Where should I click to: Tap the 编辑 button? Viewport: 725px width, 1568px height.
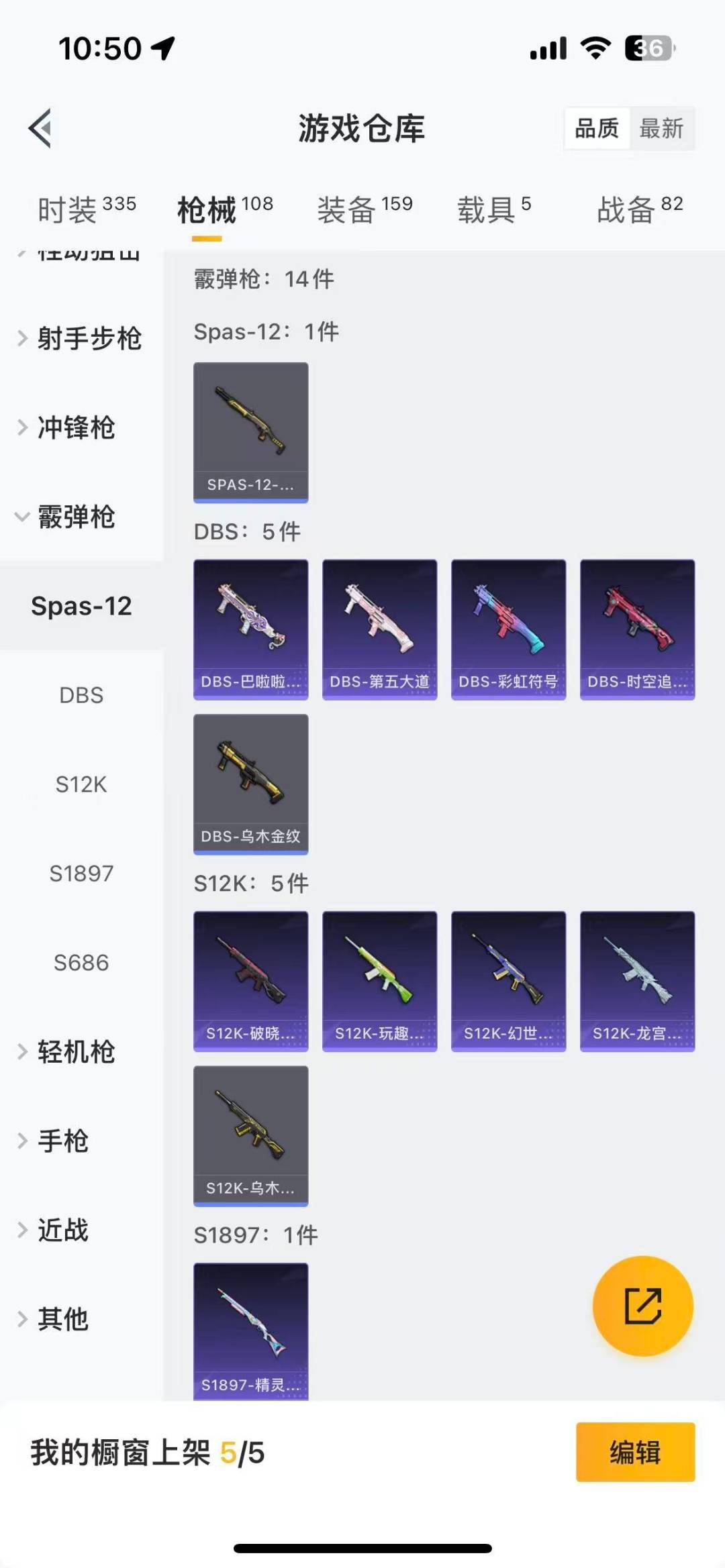pos(635,1452)
